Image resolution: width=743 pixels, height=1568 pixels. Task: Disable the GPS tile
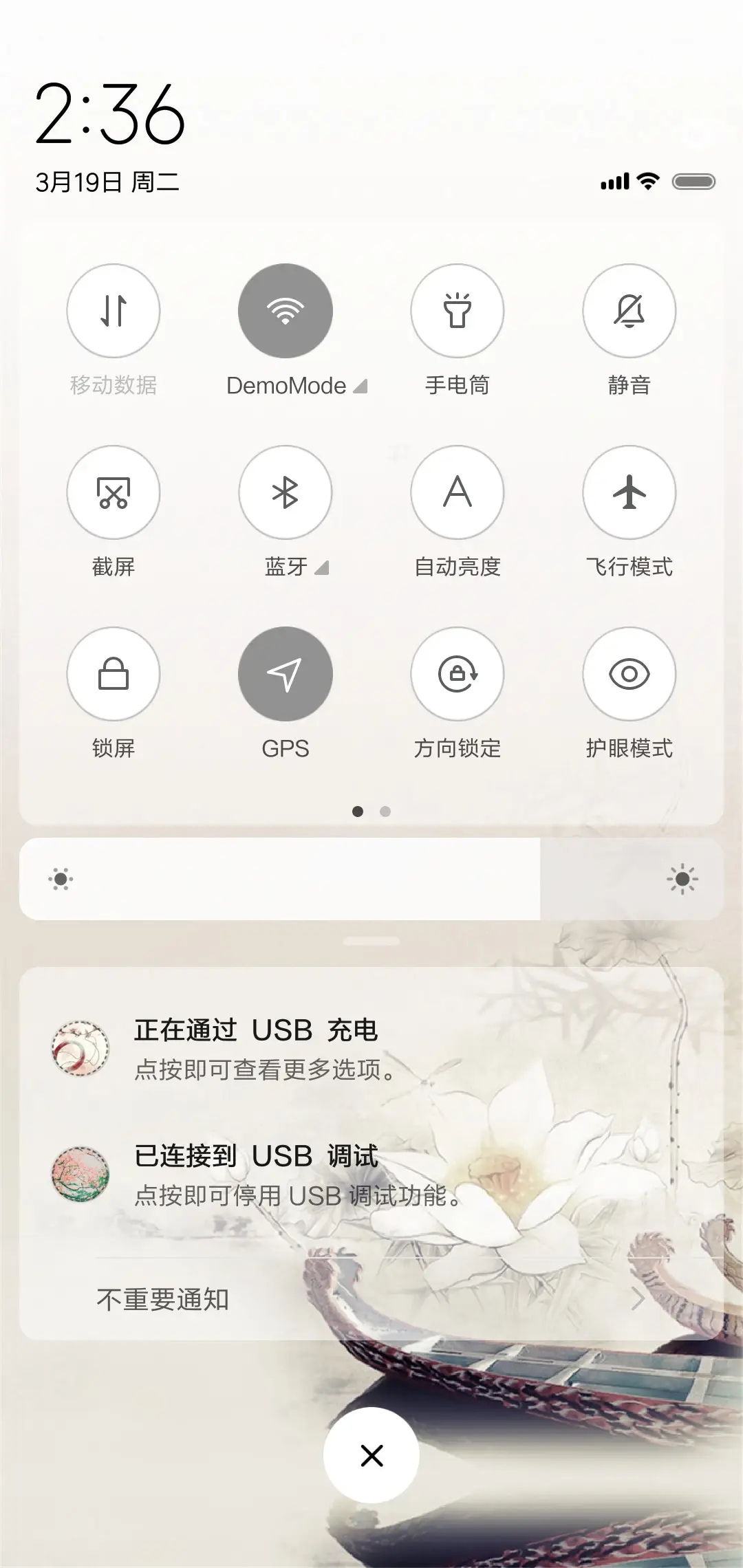pos(285,675)
